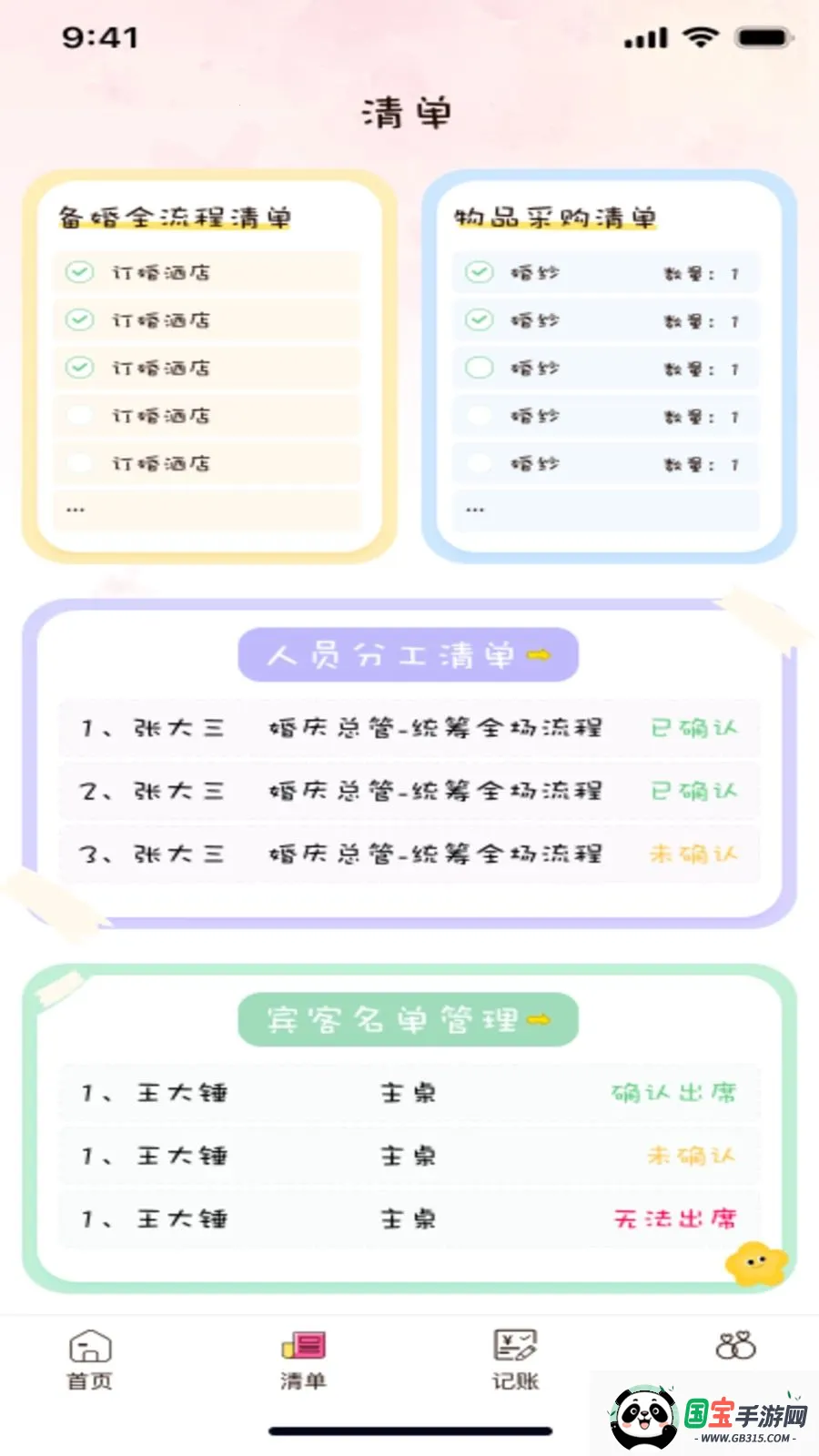This screenshot has width=819, height=1456.
Task: Expand the ellipsis under 物品采购清单
Action: click(606, 511)
